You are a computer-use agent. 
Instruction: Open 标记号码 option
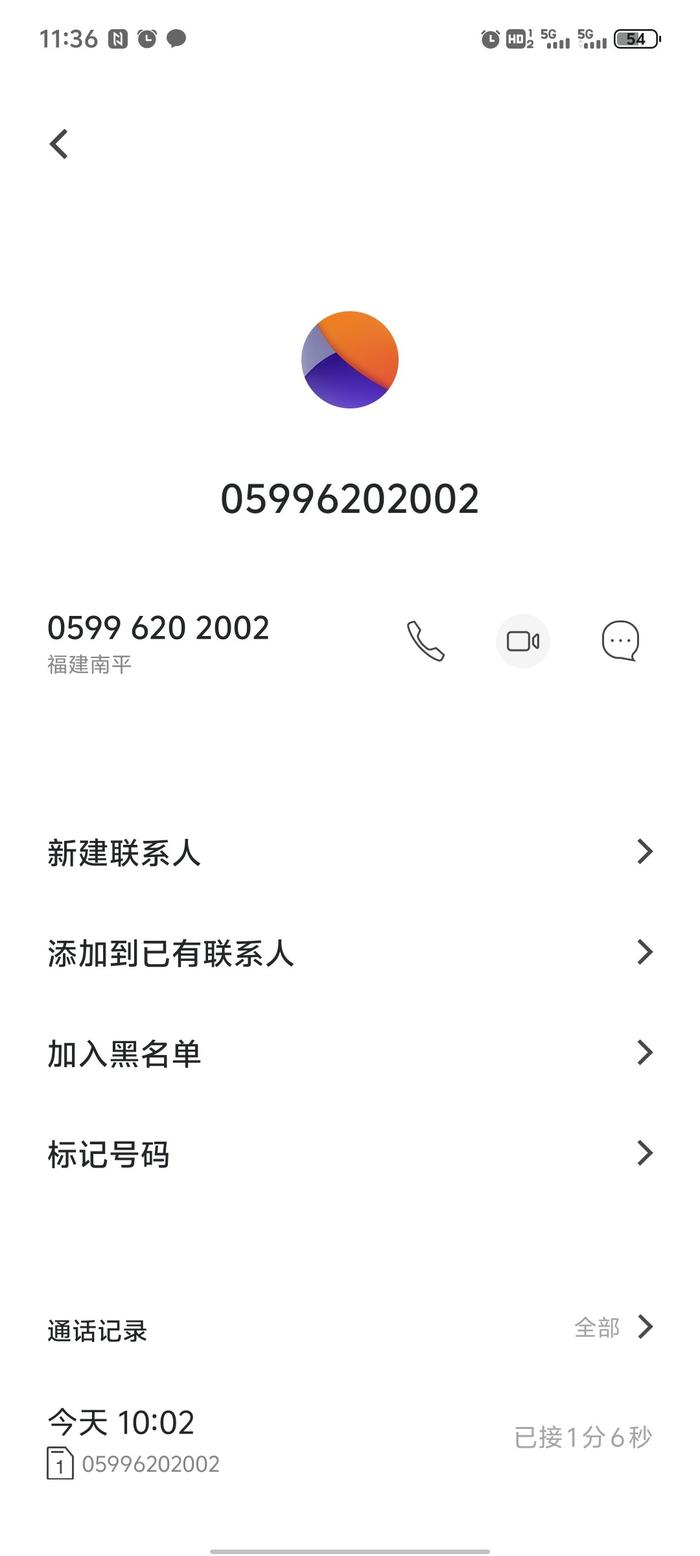click(350, 1154)
